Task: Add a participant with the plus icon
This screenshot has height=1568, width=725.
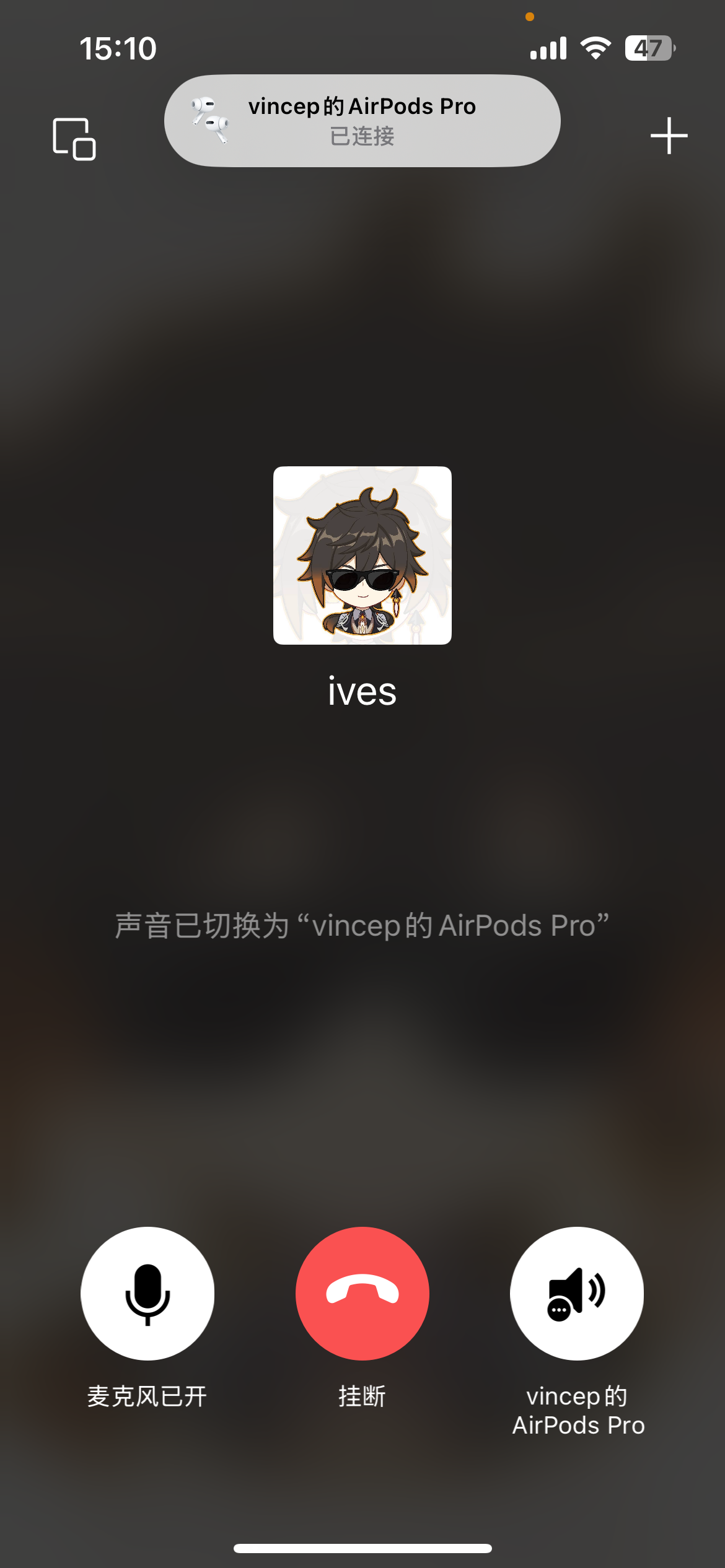Action: [x=669, y=136]
